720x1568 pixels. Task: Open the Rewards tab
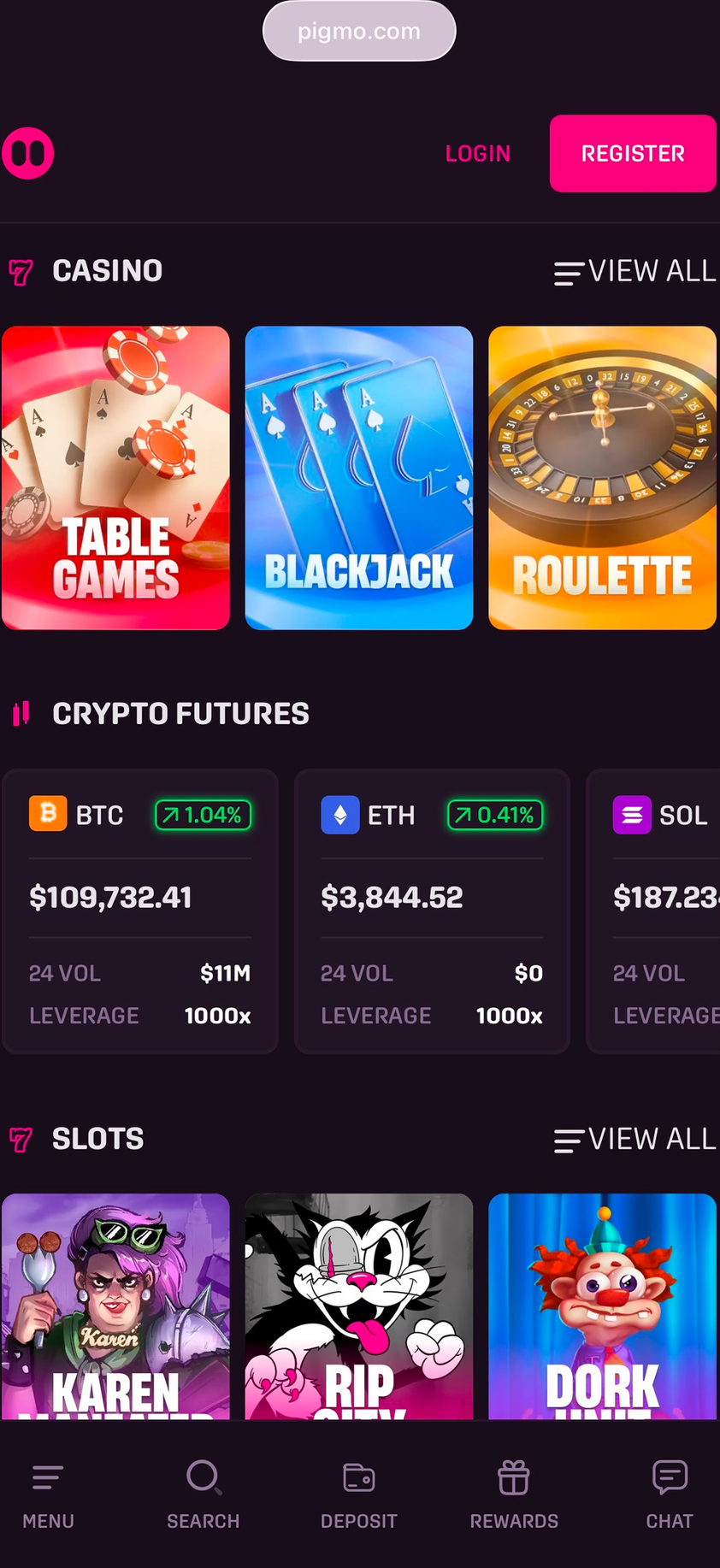click(x=514, y=1494)
